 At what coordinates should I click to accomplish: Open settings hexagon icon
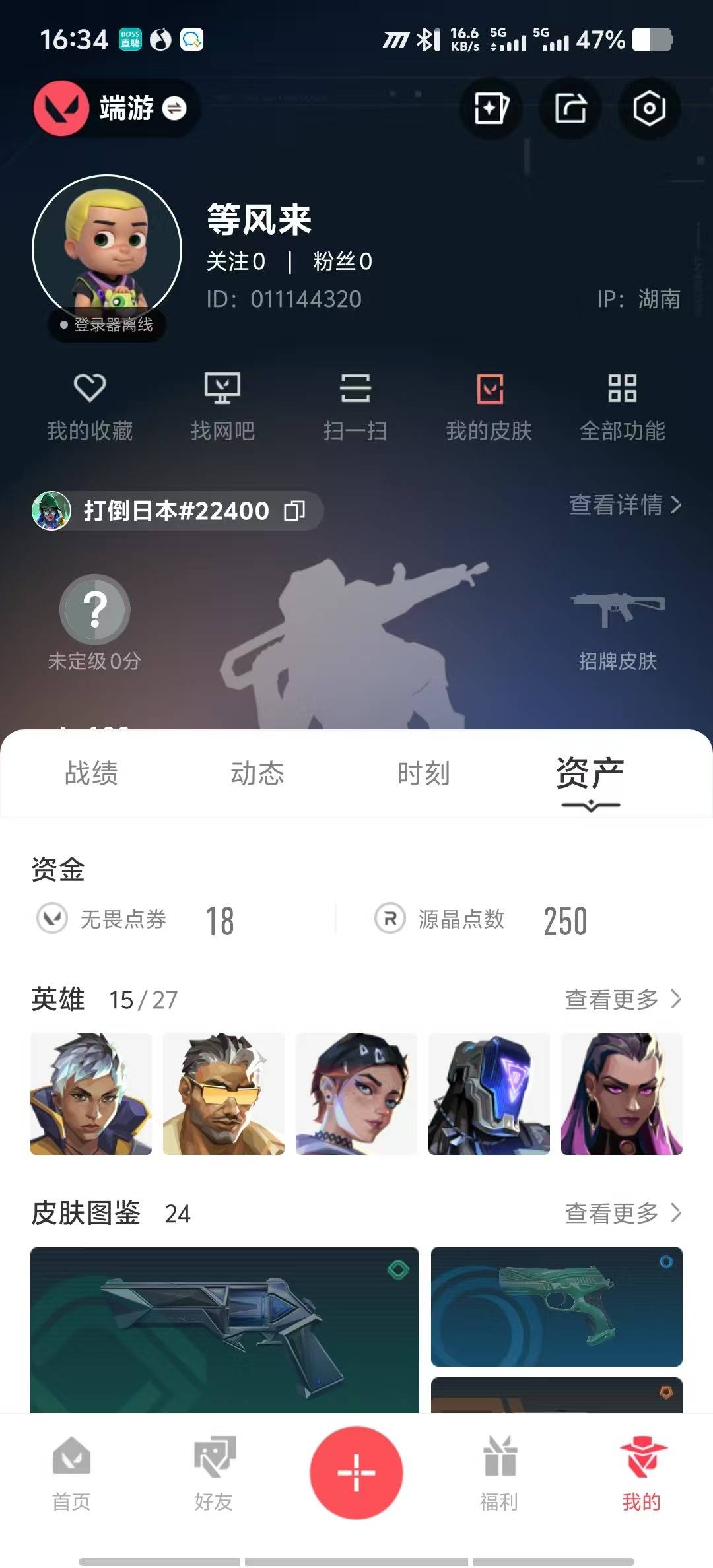click(649, 108)
